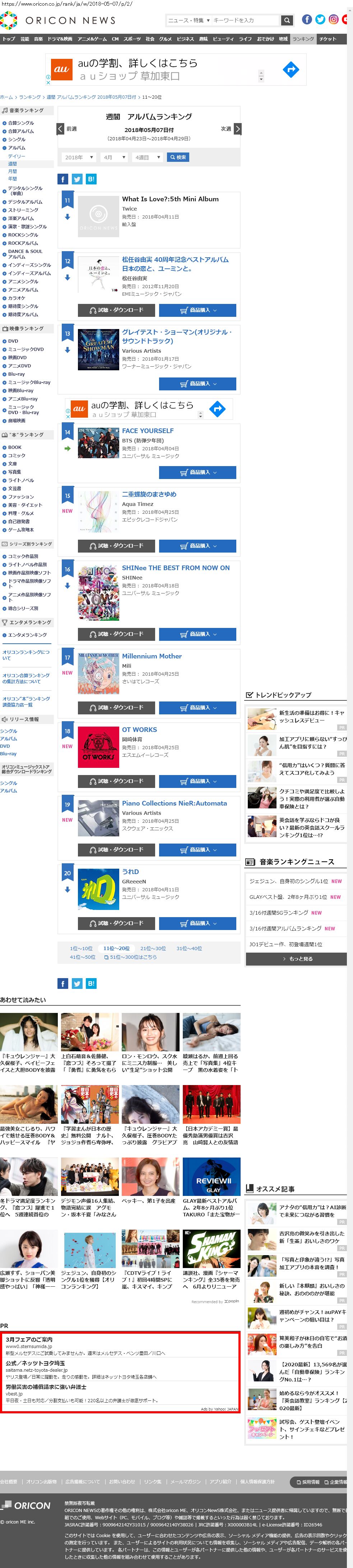Open the チケット tab in the top navigation
353x1568 pixels.
pos(328,39)
